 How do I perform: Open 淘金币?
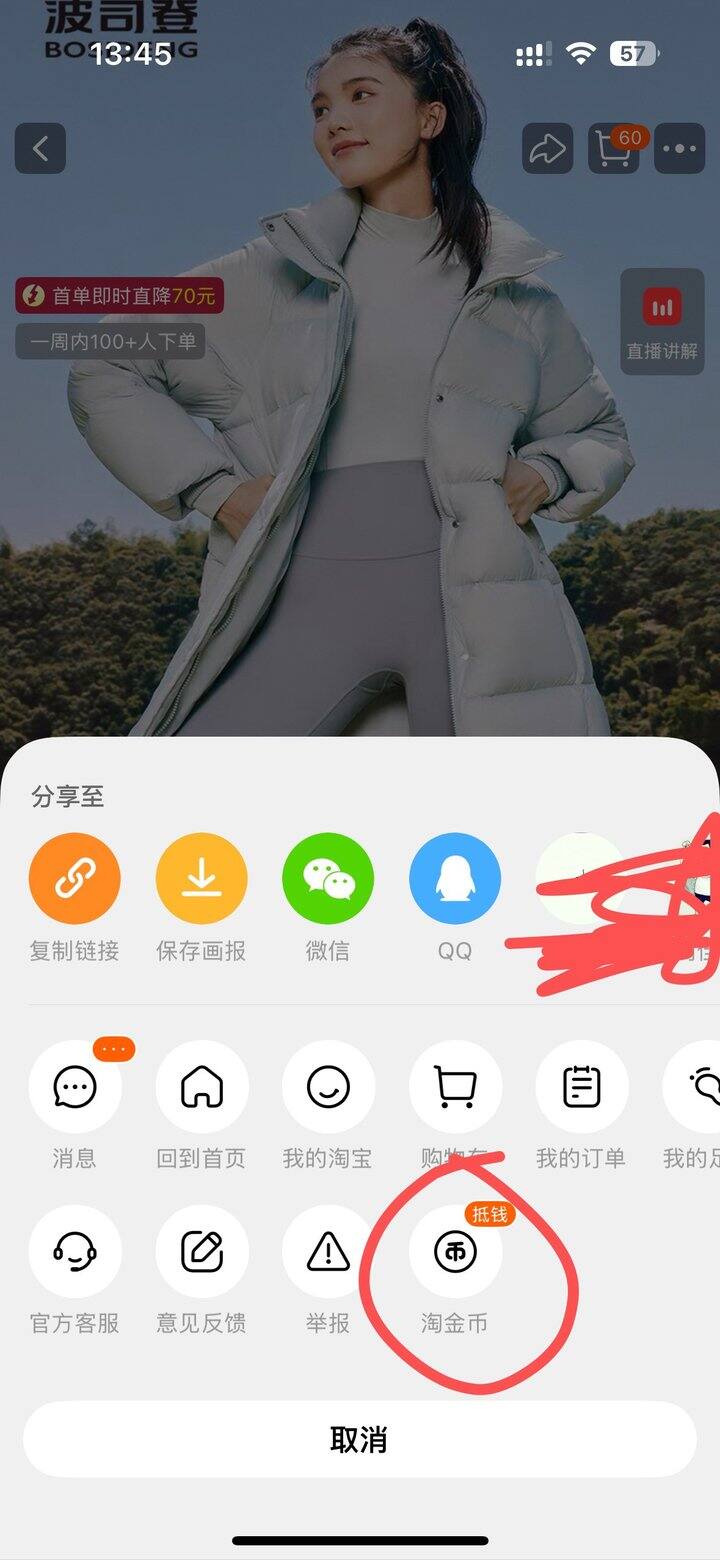click(455, 1251)
